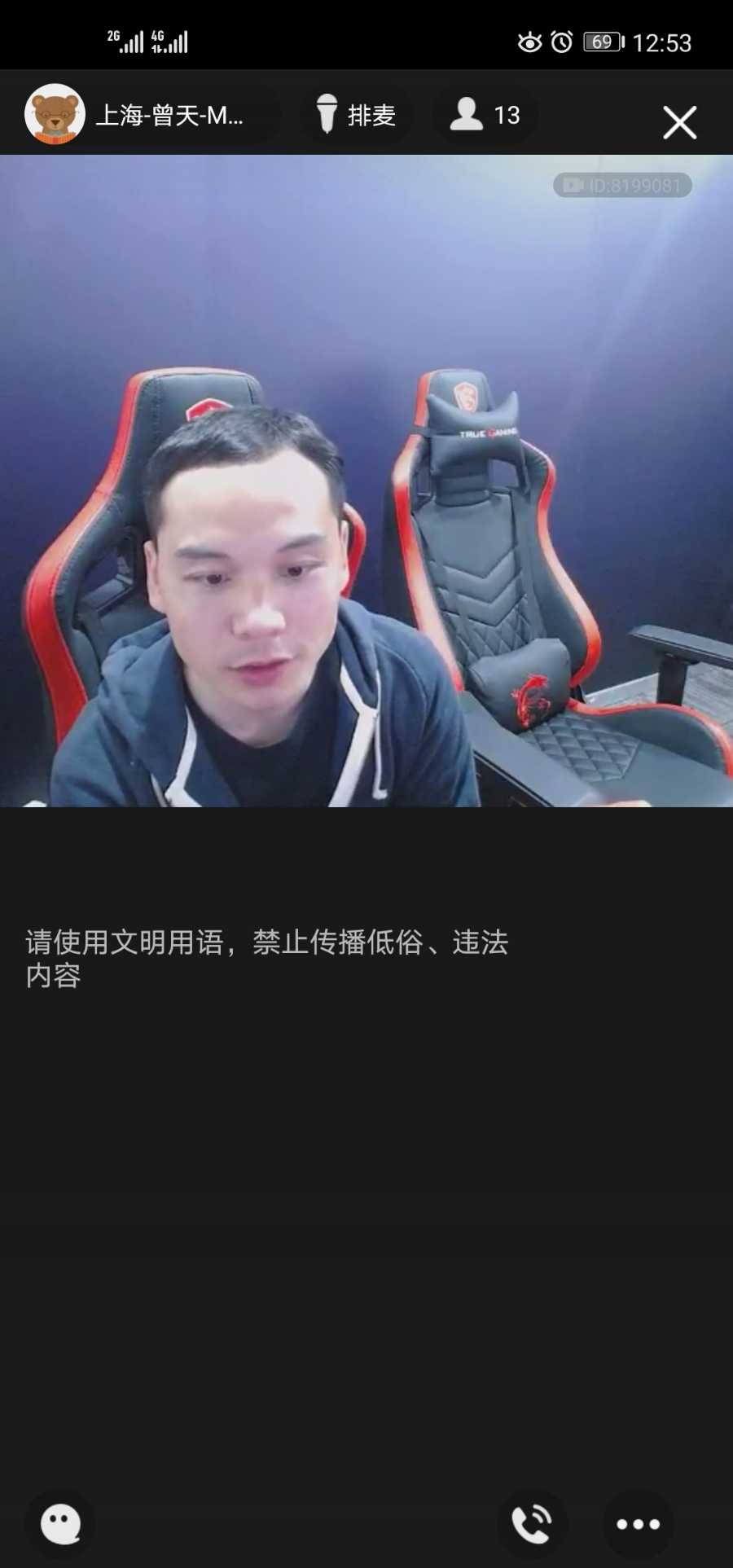The image size is (733, 1568).
Task: Tap the 排麦 microphone queue button
Action: tap(356, 115)
